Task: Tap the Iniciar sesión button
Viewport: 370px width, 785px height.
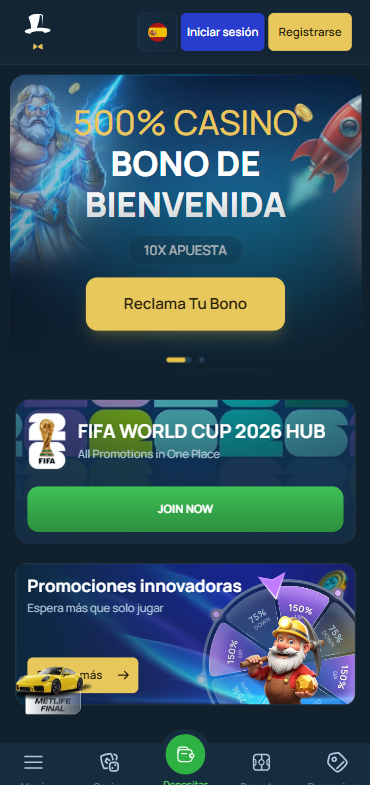Action: point(222,32)
